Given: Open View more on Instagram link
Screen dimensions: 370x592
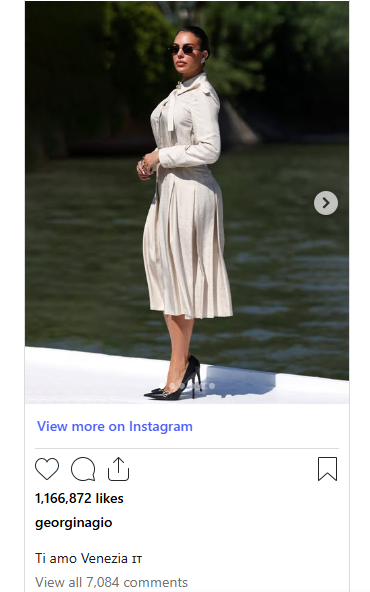Looking at the screenshot, I should click(x=115, y=426).
